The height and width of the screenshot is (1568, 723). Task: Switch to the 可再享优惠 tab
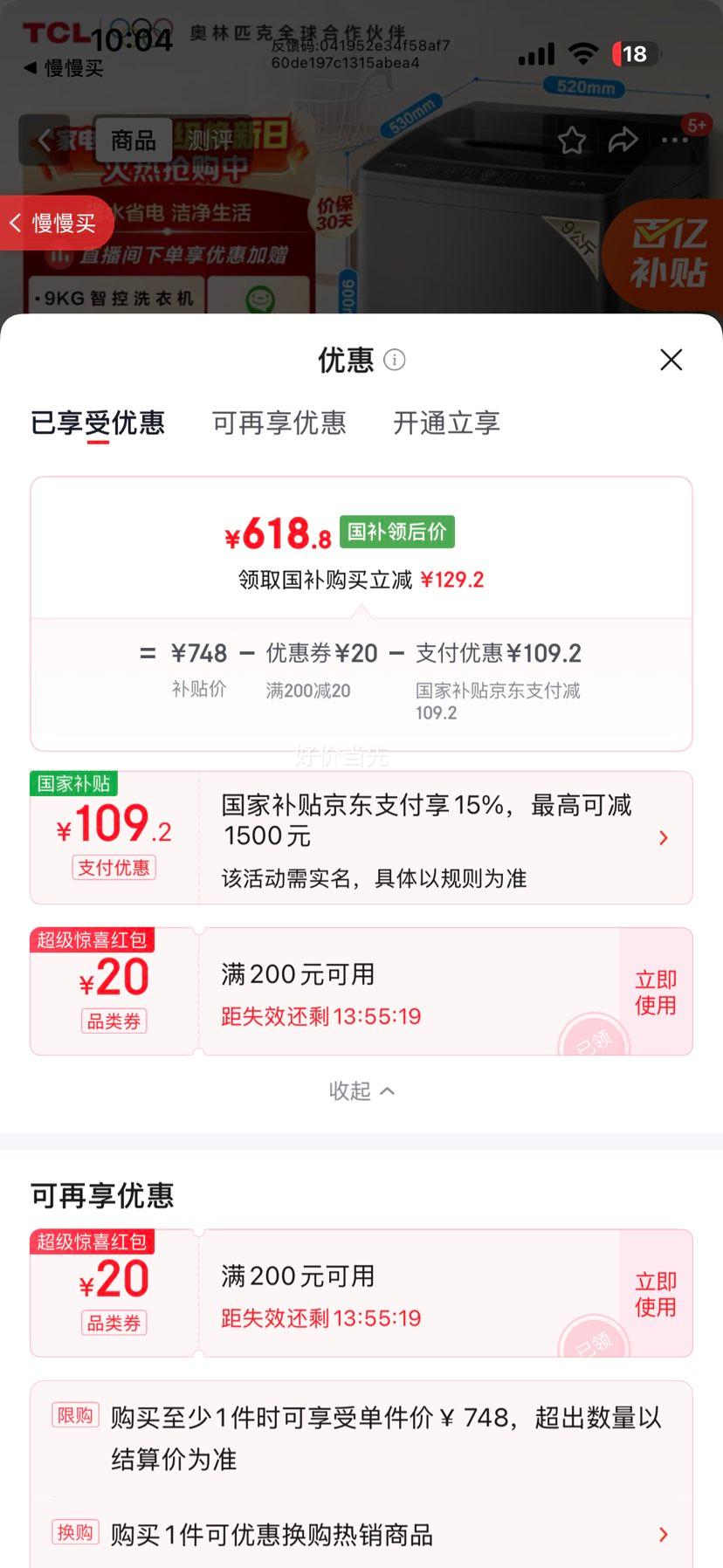coord(279,423)
